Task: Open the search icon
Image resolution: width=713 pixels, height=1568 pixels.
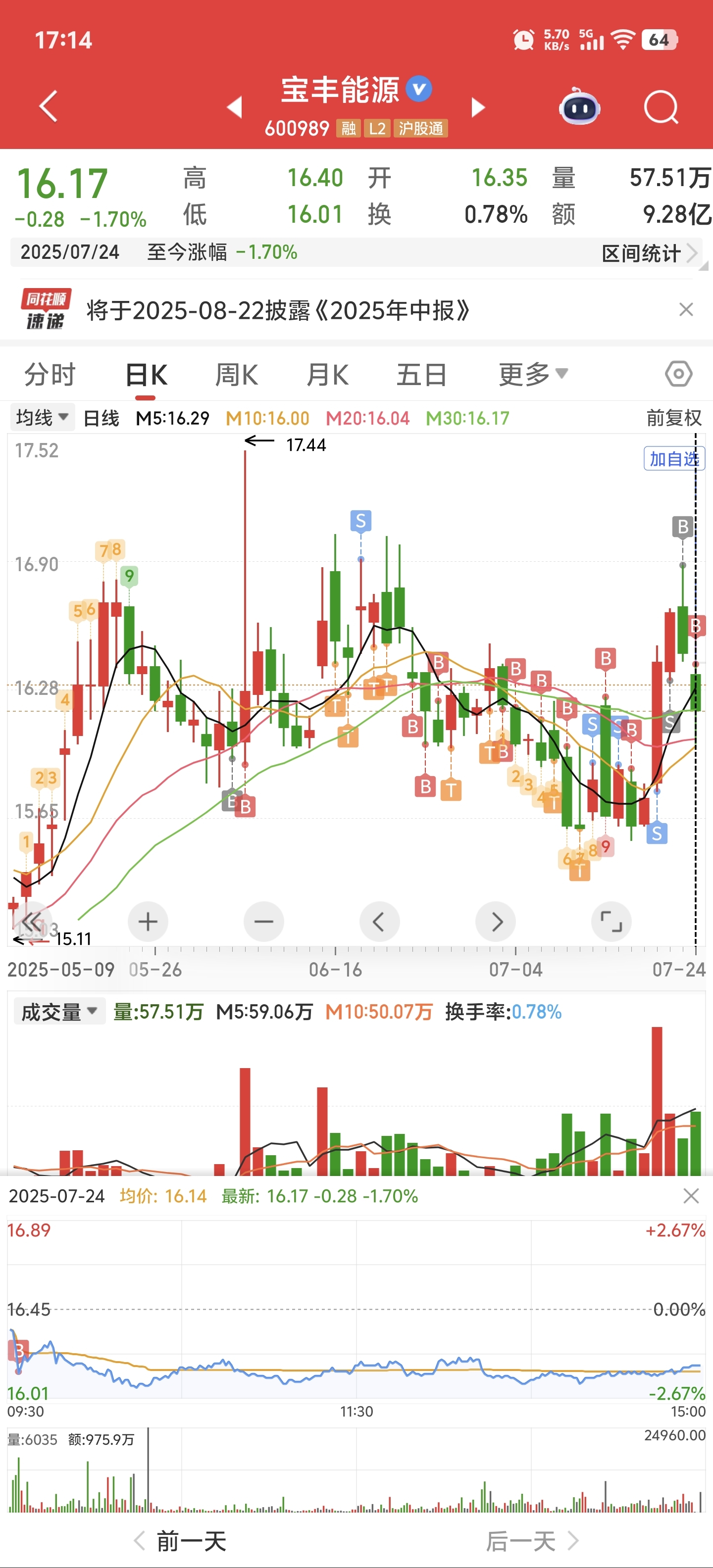Action: point(661,107)
